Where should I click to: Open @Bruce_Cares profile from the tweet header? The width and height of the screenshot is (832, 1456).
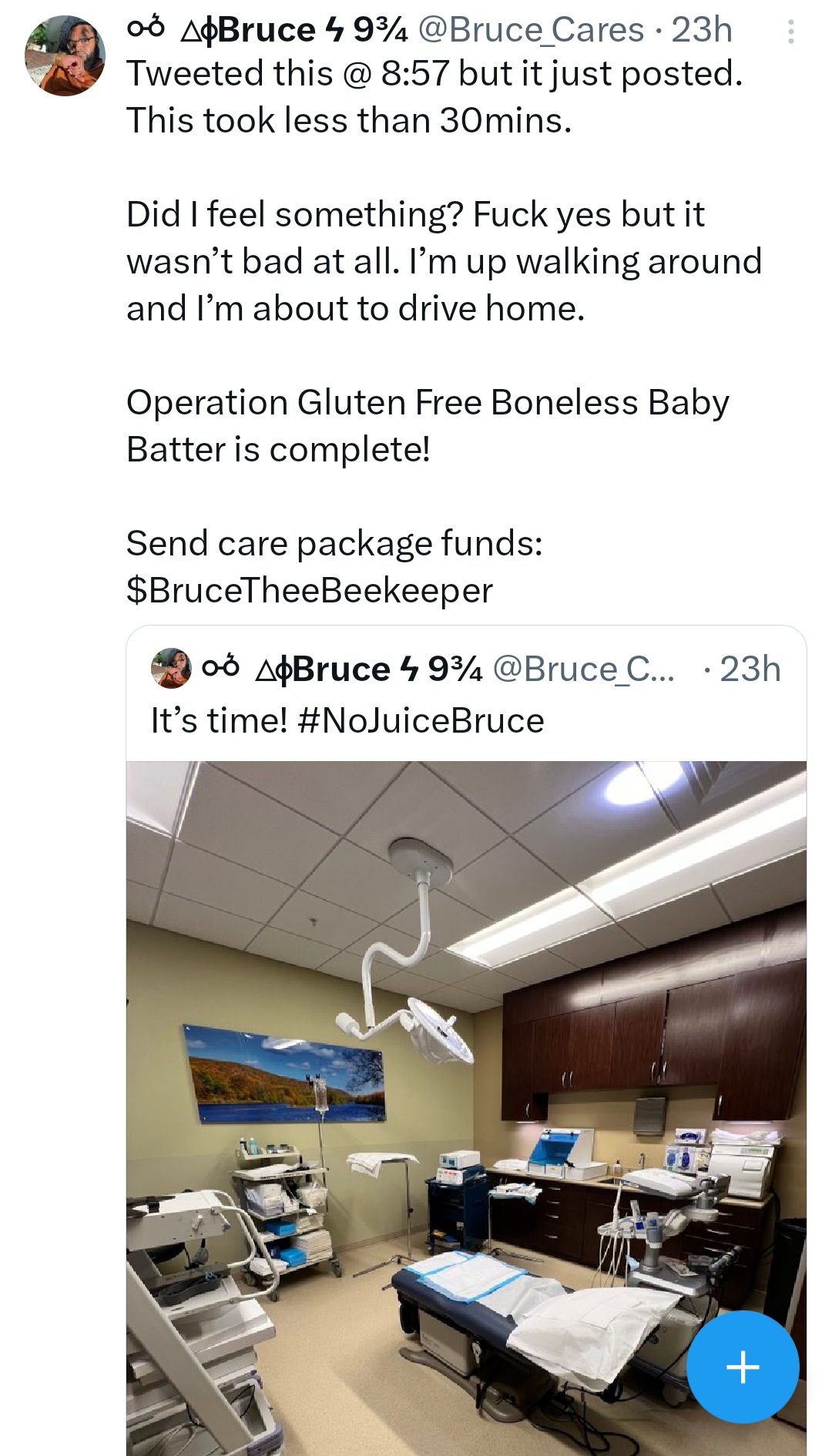tap(531, 30)
